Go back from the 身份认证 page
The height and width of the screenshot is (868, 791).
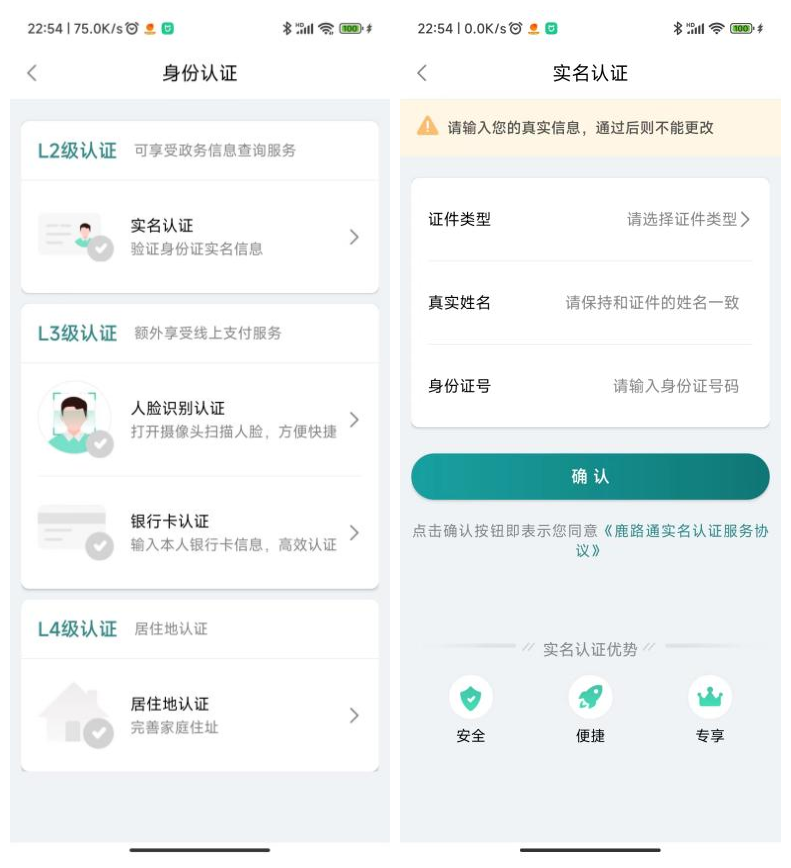point(32,73)
